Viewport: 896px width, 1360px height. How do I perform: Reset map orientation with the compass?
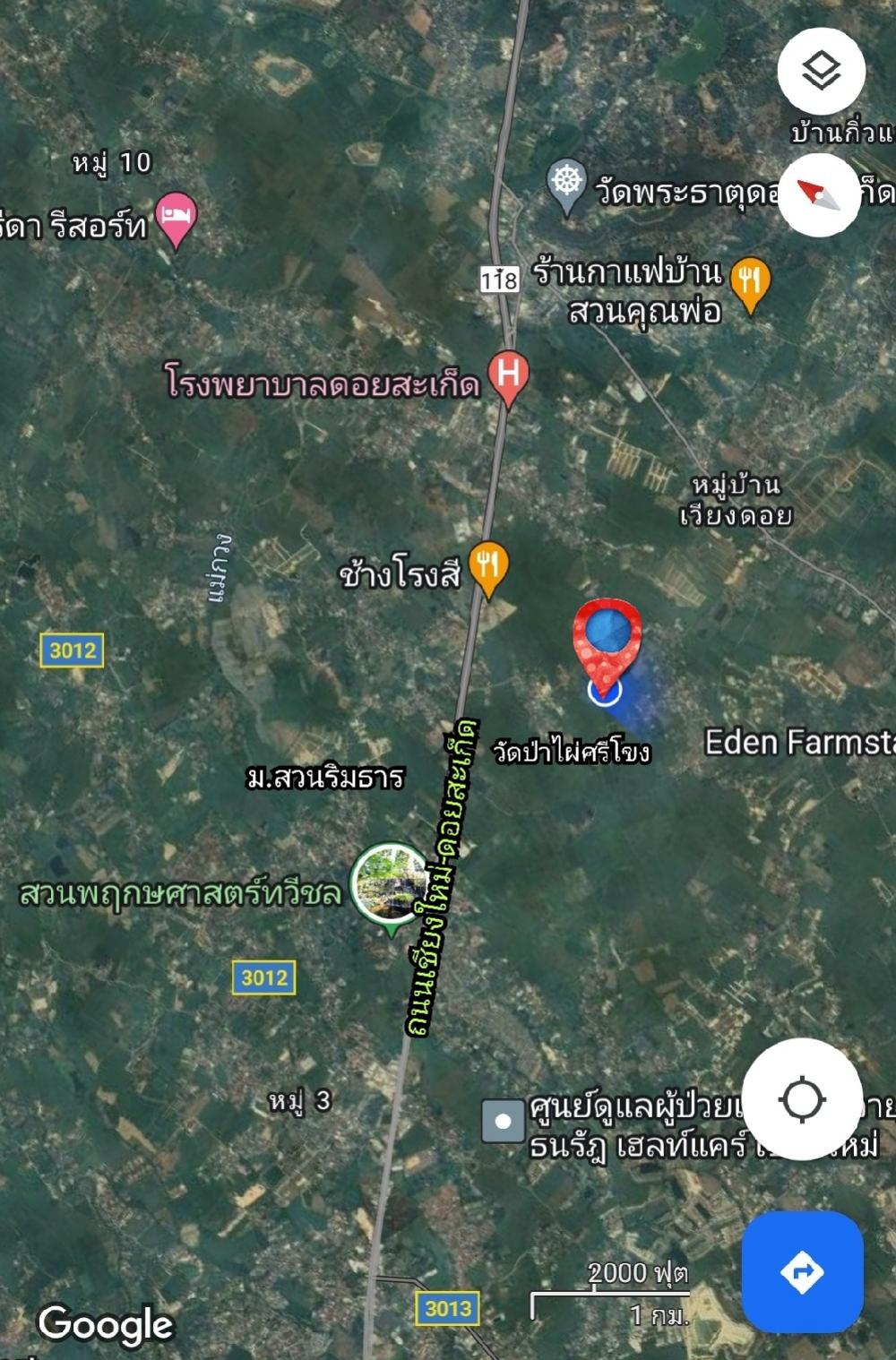pyautogui.click(x=819, y=194)
